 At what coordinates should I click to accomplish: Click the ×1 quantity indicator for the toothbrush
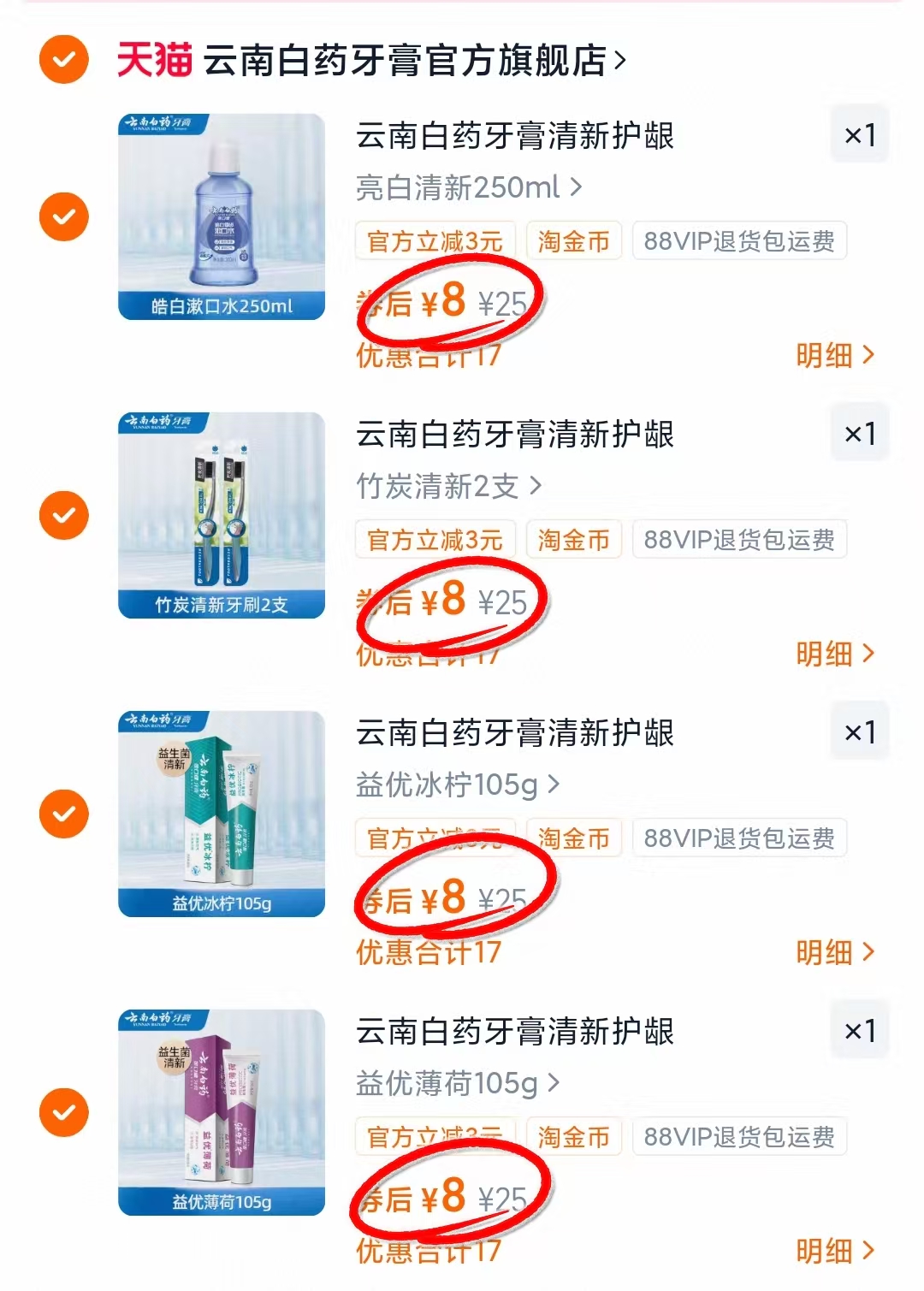pos(859,432)
